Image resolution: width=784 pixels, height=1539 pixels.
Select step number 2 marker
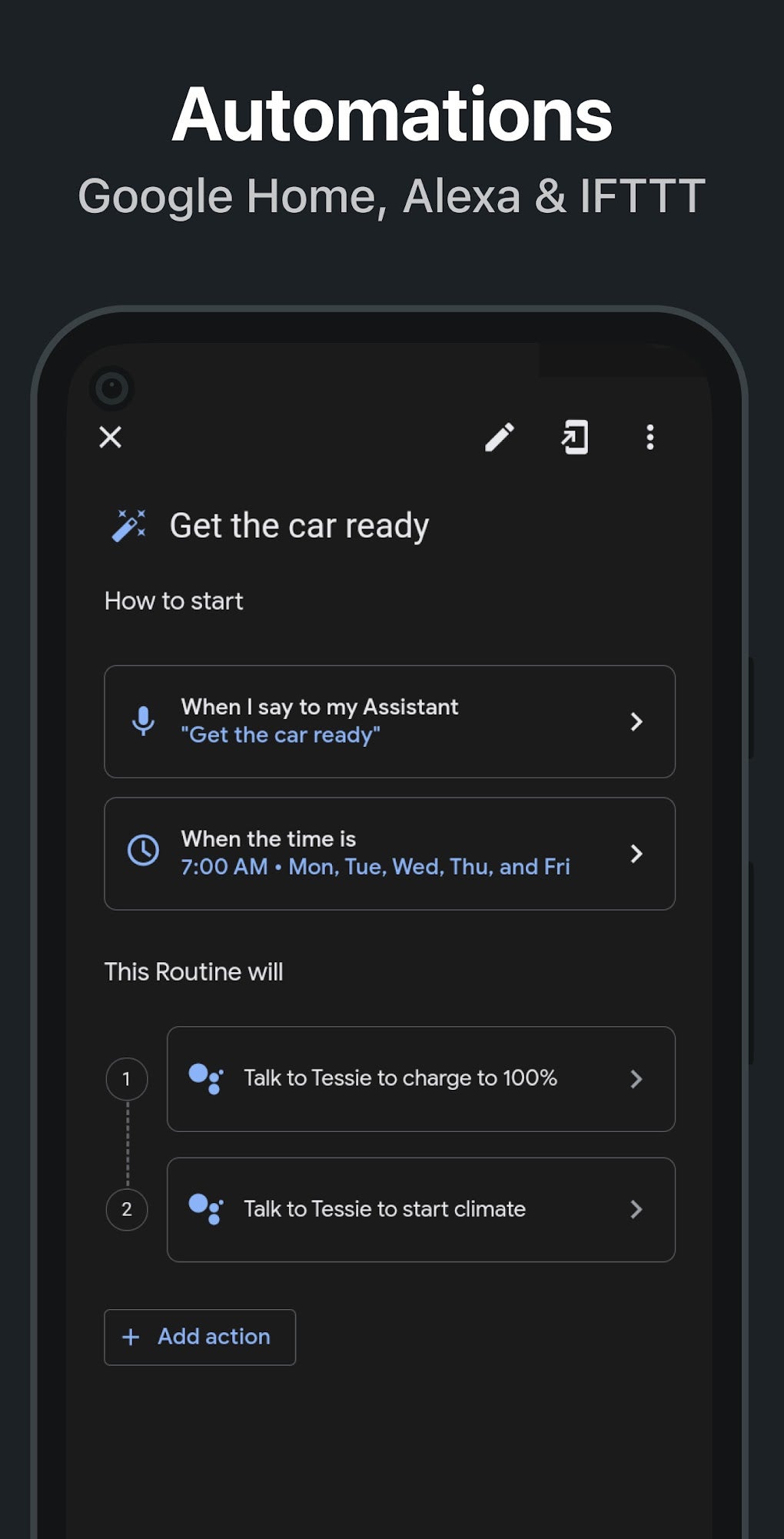coord(126,1210)
